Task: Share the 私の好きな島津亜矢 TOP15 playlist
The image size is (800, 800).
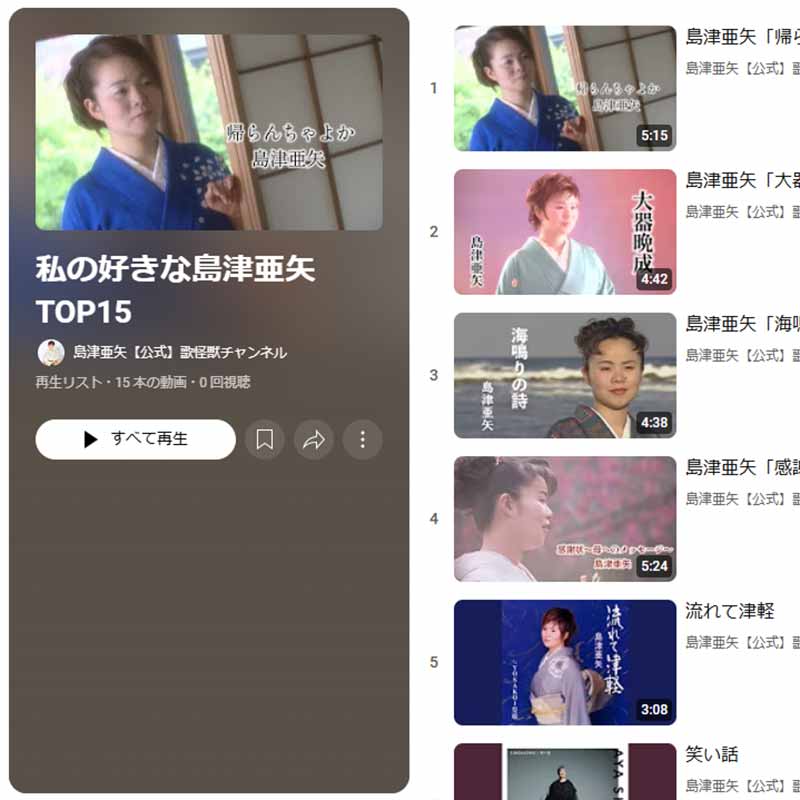Action: (x=314, y=439)
